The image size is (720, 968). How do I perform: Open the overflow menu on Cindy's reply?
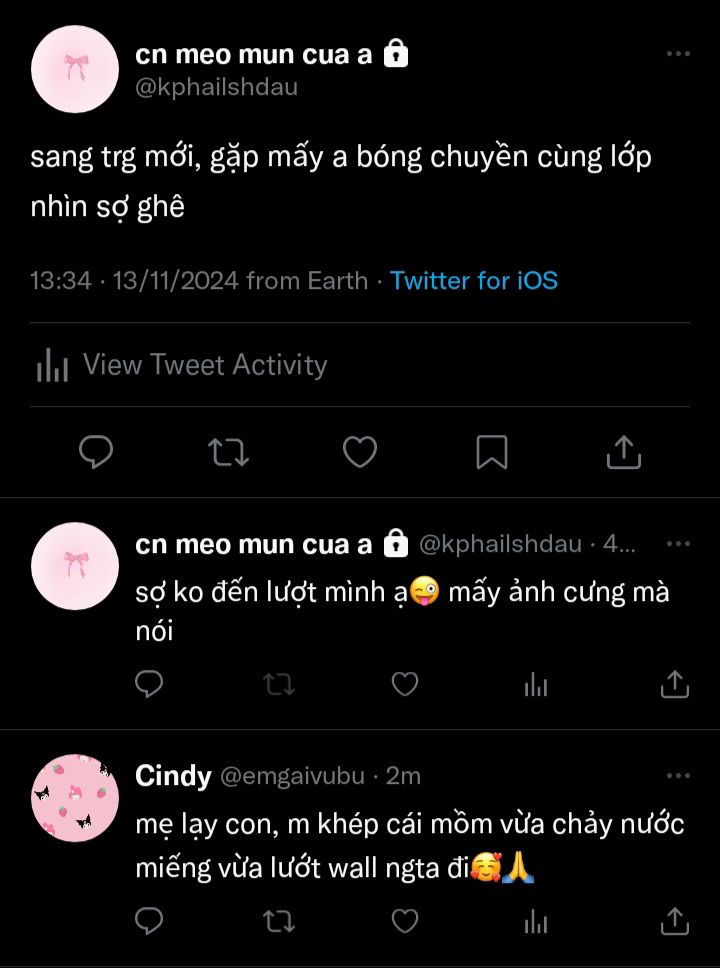pos(678,775)
